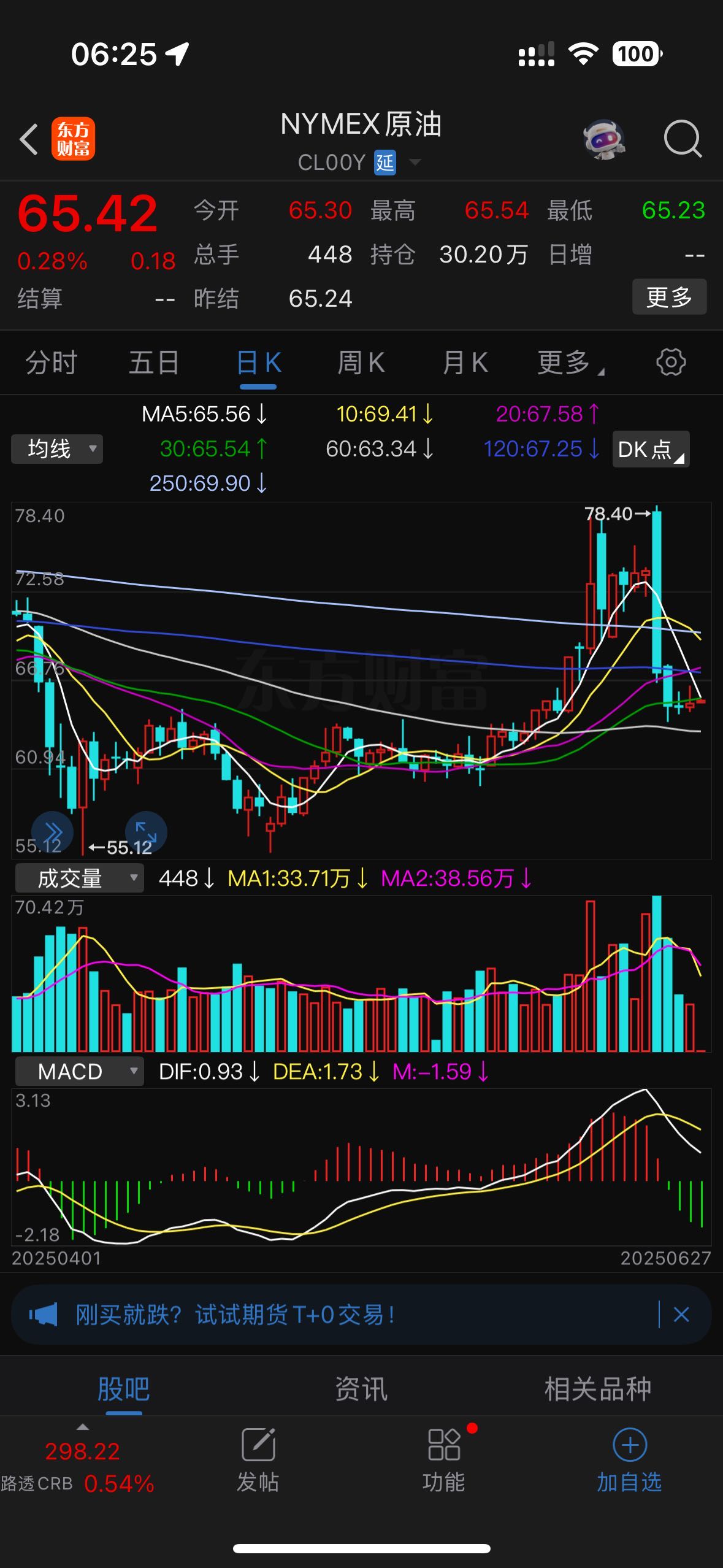Image resolution: width=723 pixels, height=1568 pixels.
Task: Tap the 更多 quote details button
Action: (669, 297)
